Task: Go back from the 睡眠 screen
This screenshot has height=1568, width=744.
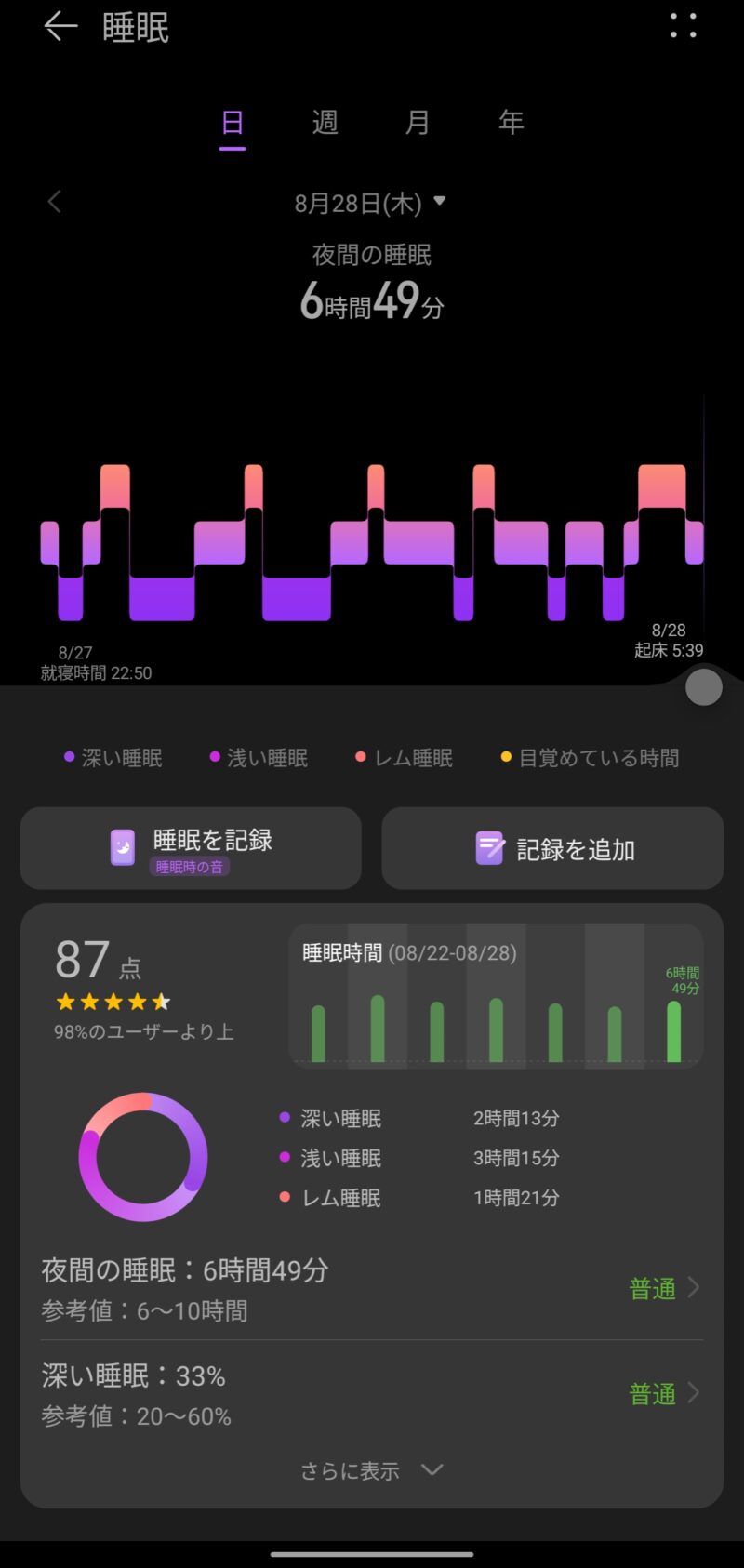Action: tap(60, 27)
